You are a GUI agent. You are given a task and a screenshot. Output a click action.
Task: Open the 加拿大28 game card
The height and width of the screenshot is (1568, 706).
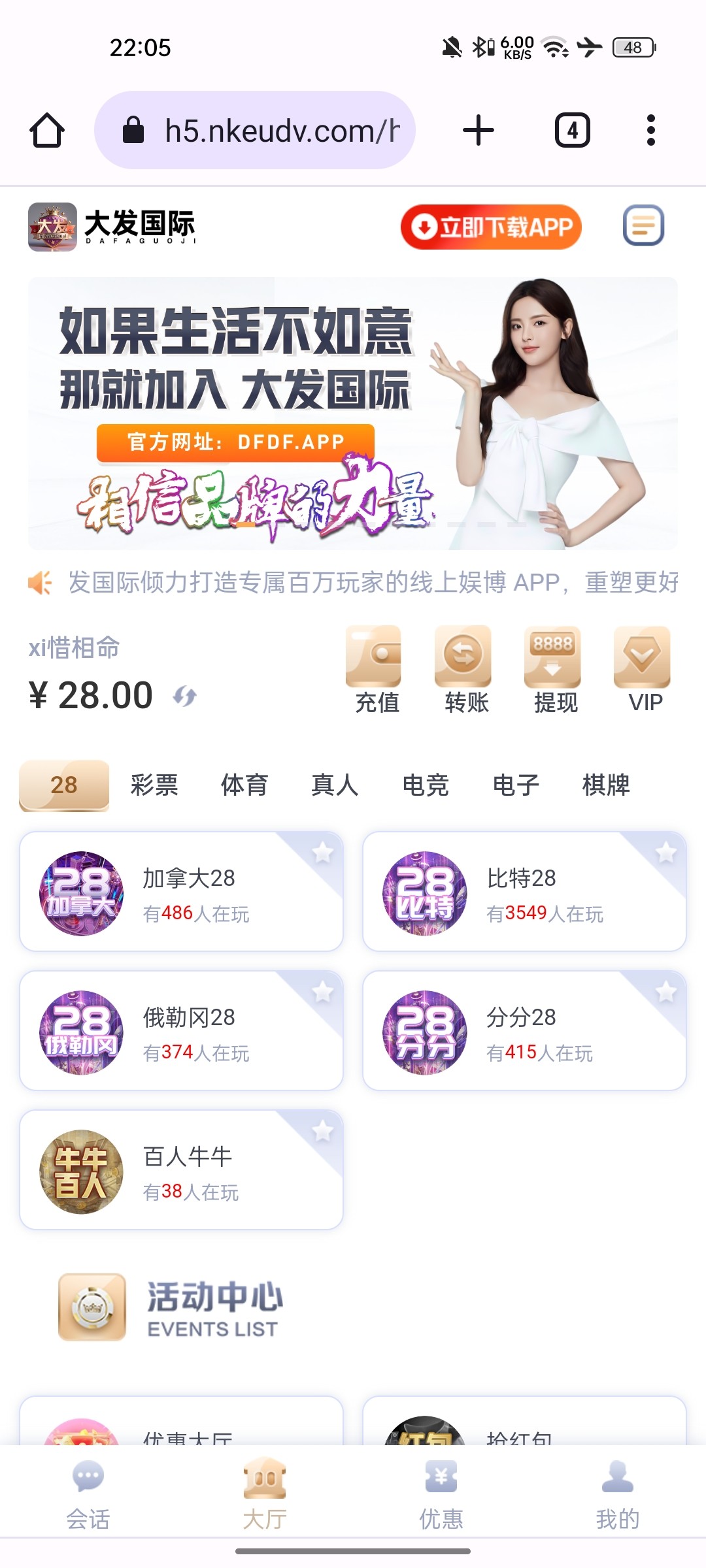point(181,892)
